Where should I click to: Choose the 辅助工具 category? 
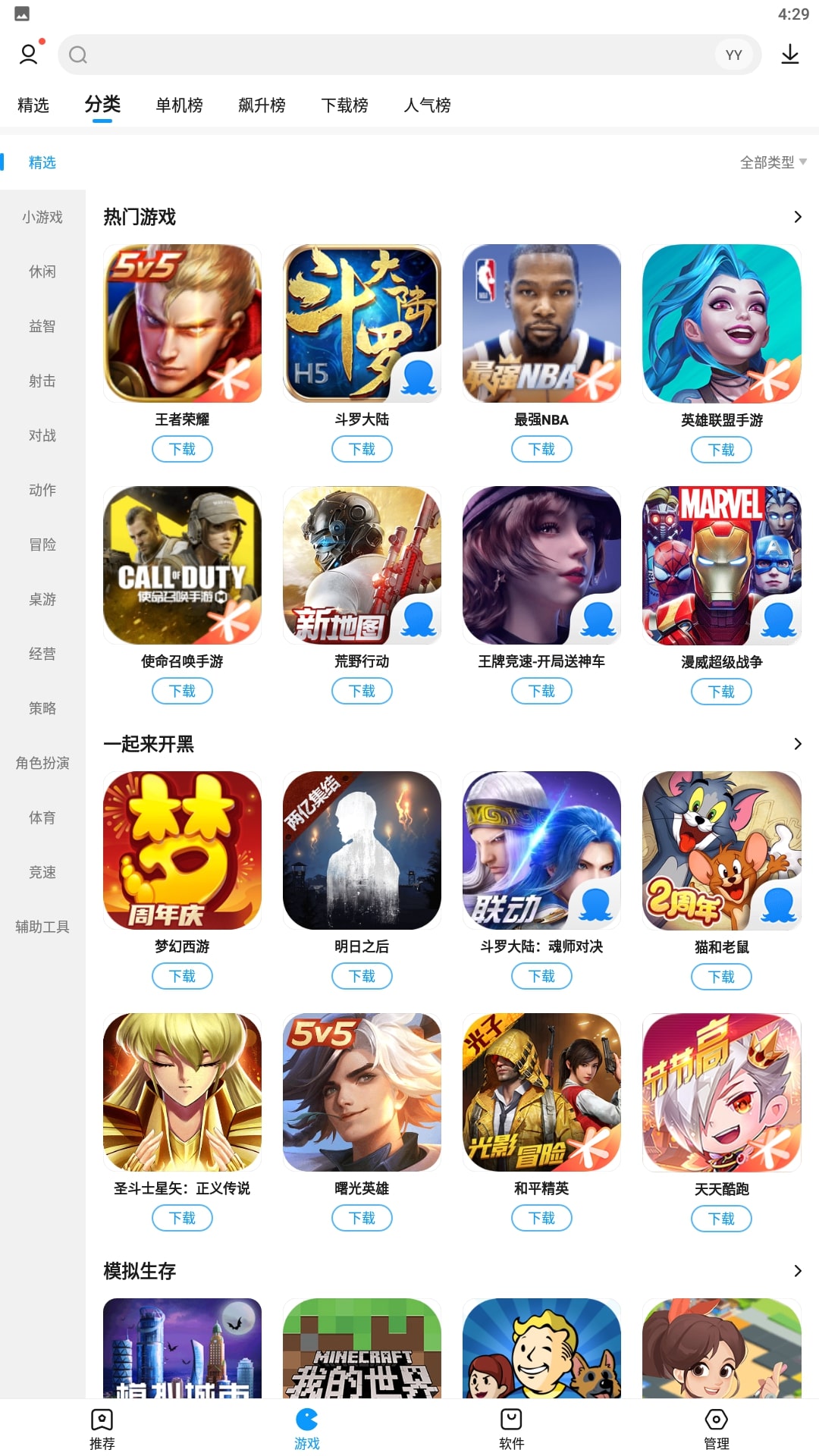(x=42, y=927)
